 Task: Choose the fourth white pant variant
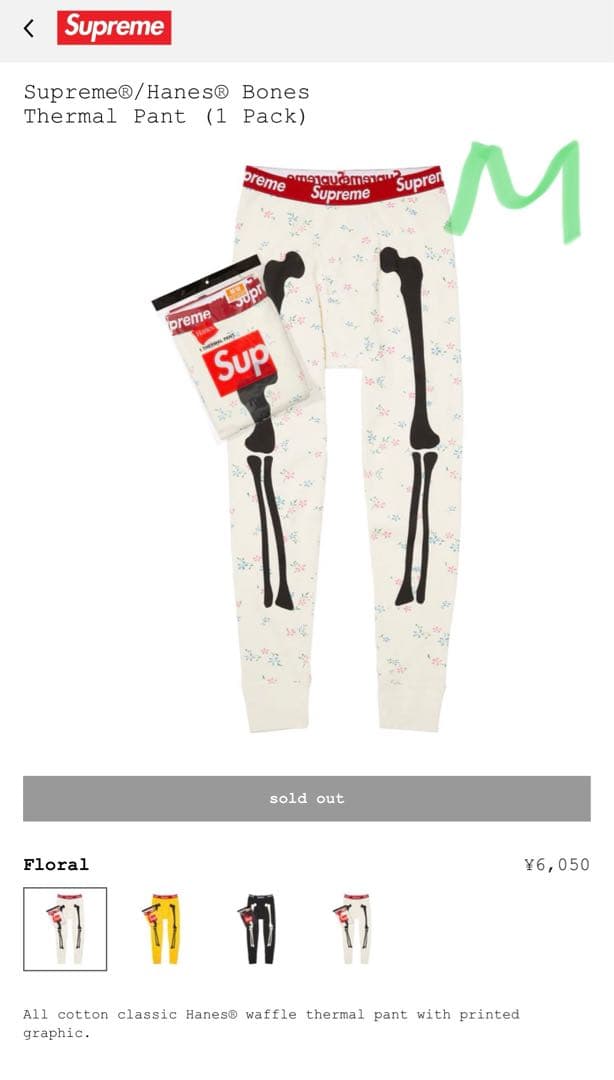tap(354, 929)
